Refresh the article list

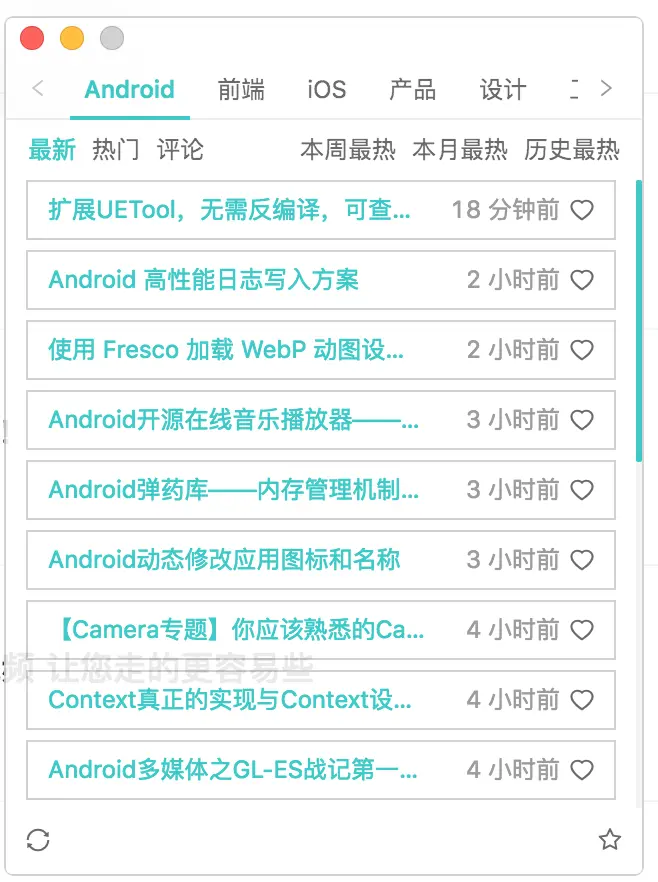click(x=38, y=840)
